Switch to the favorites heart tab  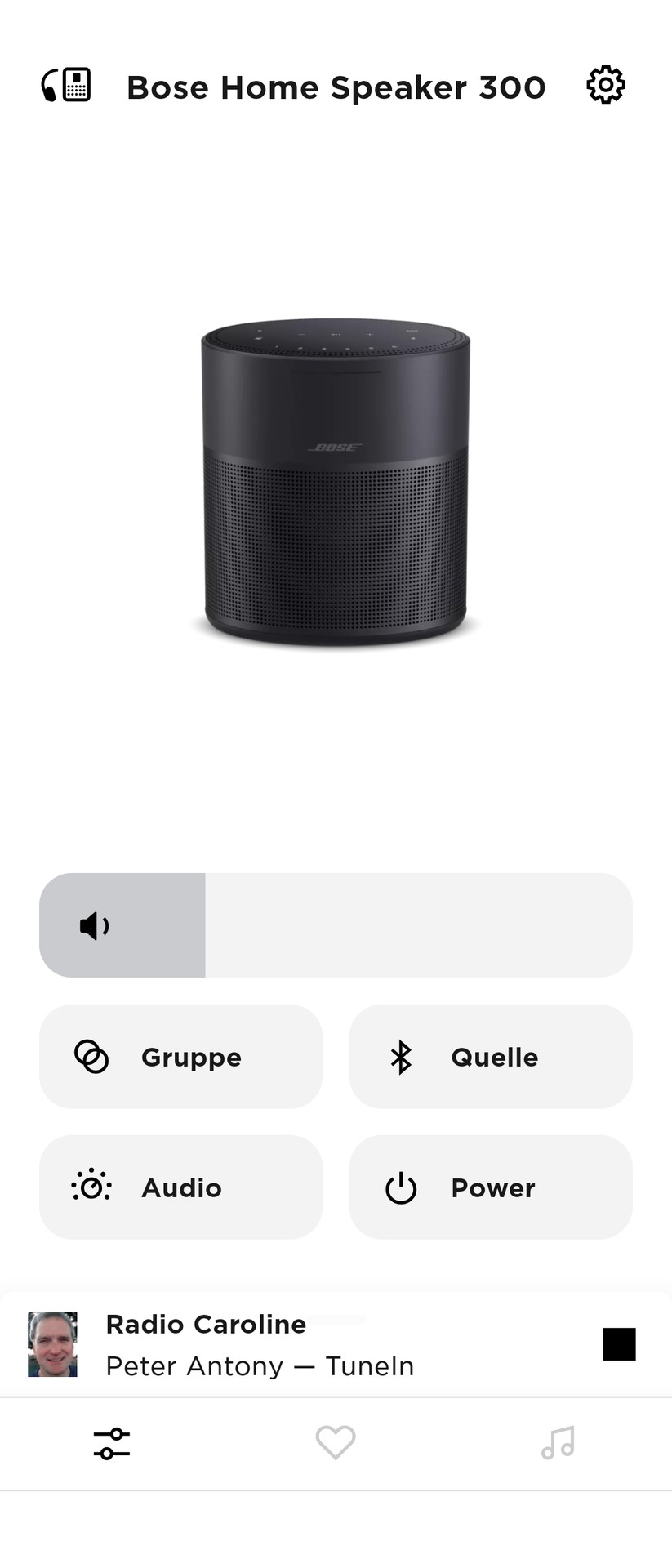pos(336,1444)
